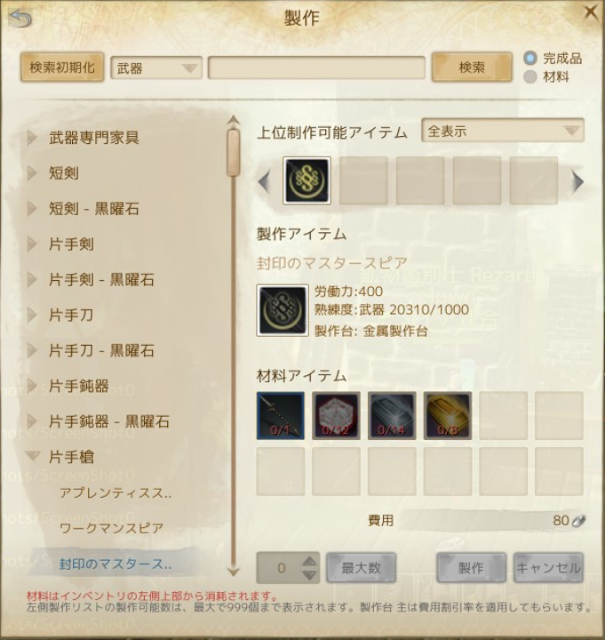Tap the 最大数 max quantity button
The height and width of the screenshot is (640, 605).
(x=361, y=567)
